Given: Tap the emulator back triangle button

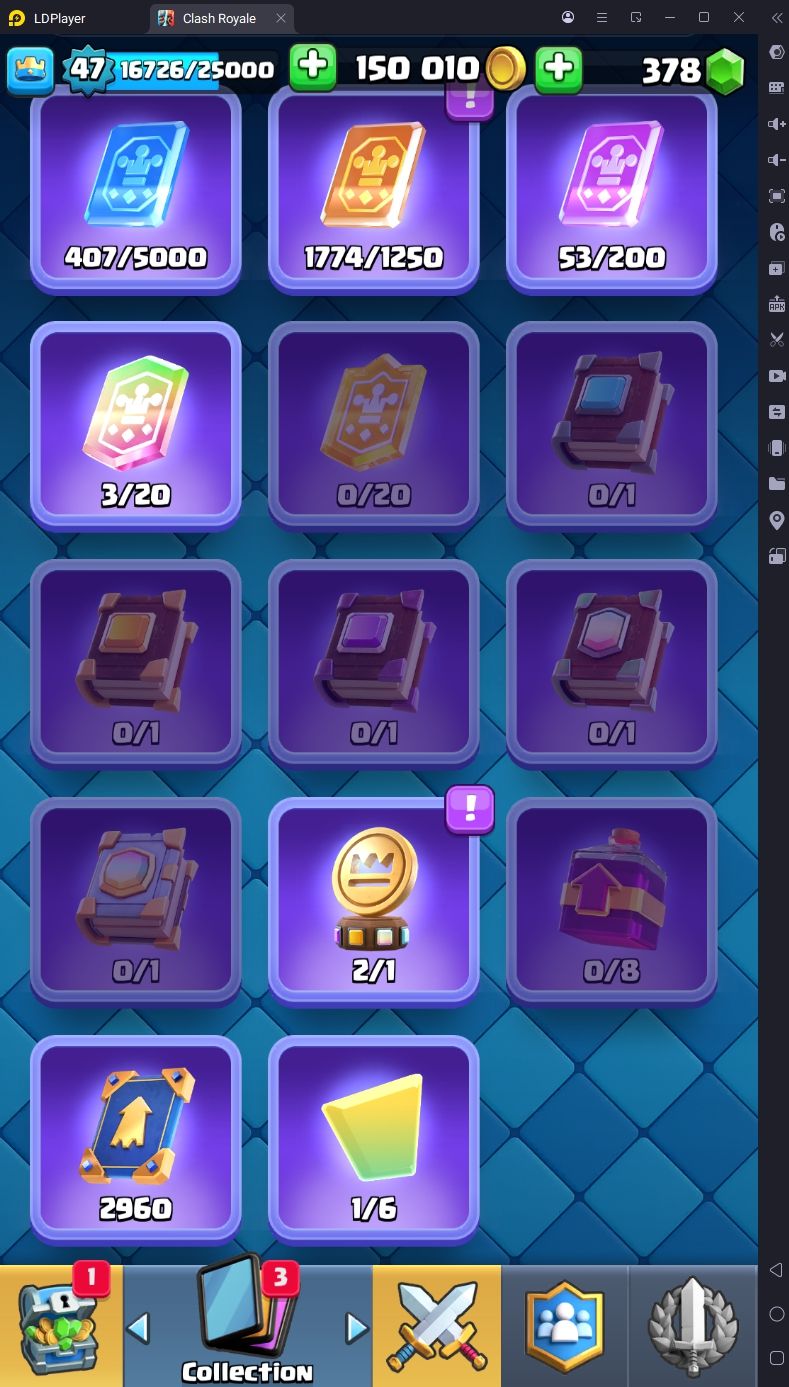Looking at the screenshot, I should (776, 1270).
